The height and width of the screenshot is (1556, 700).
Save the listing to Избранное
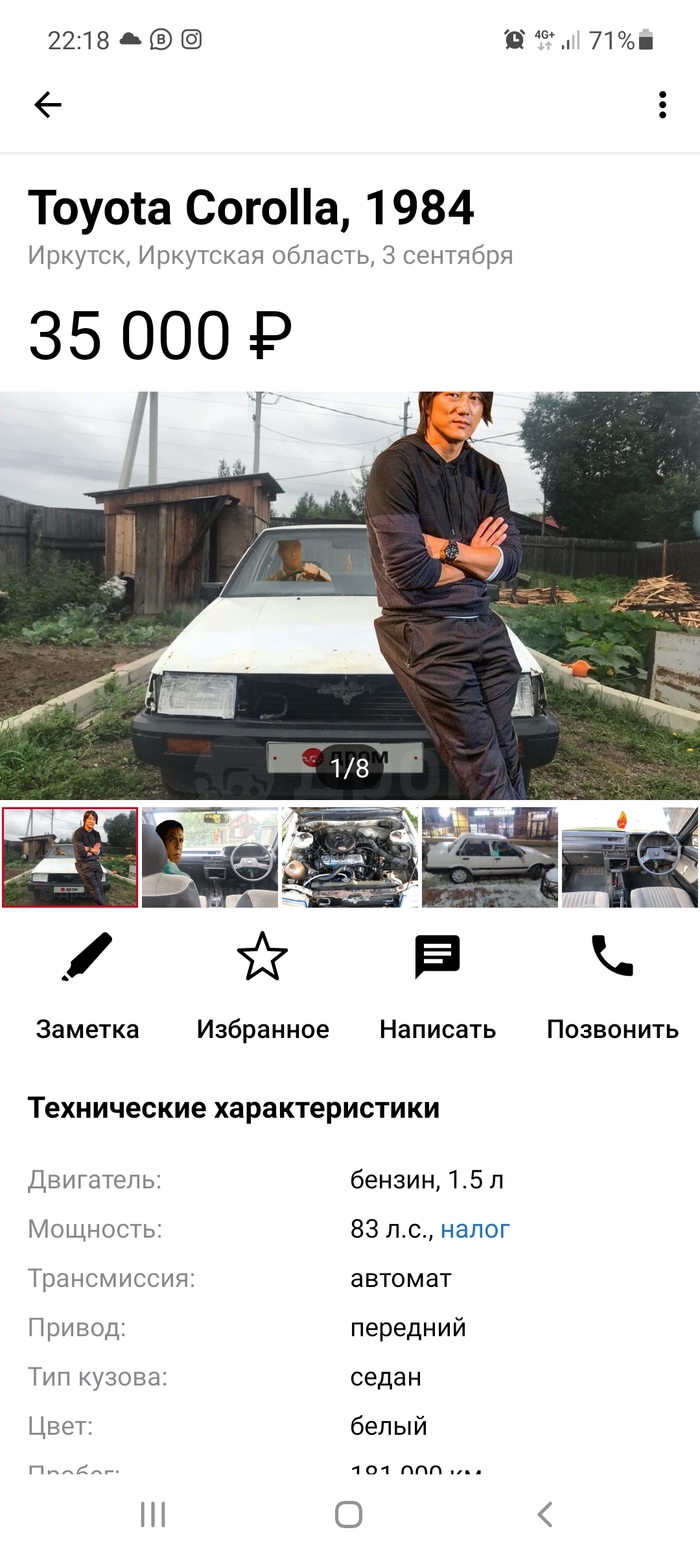pos(262,985)
